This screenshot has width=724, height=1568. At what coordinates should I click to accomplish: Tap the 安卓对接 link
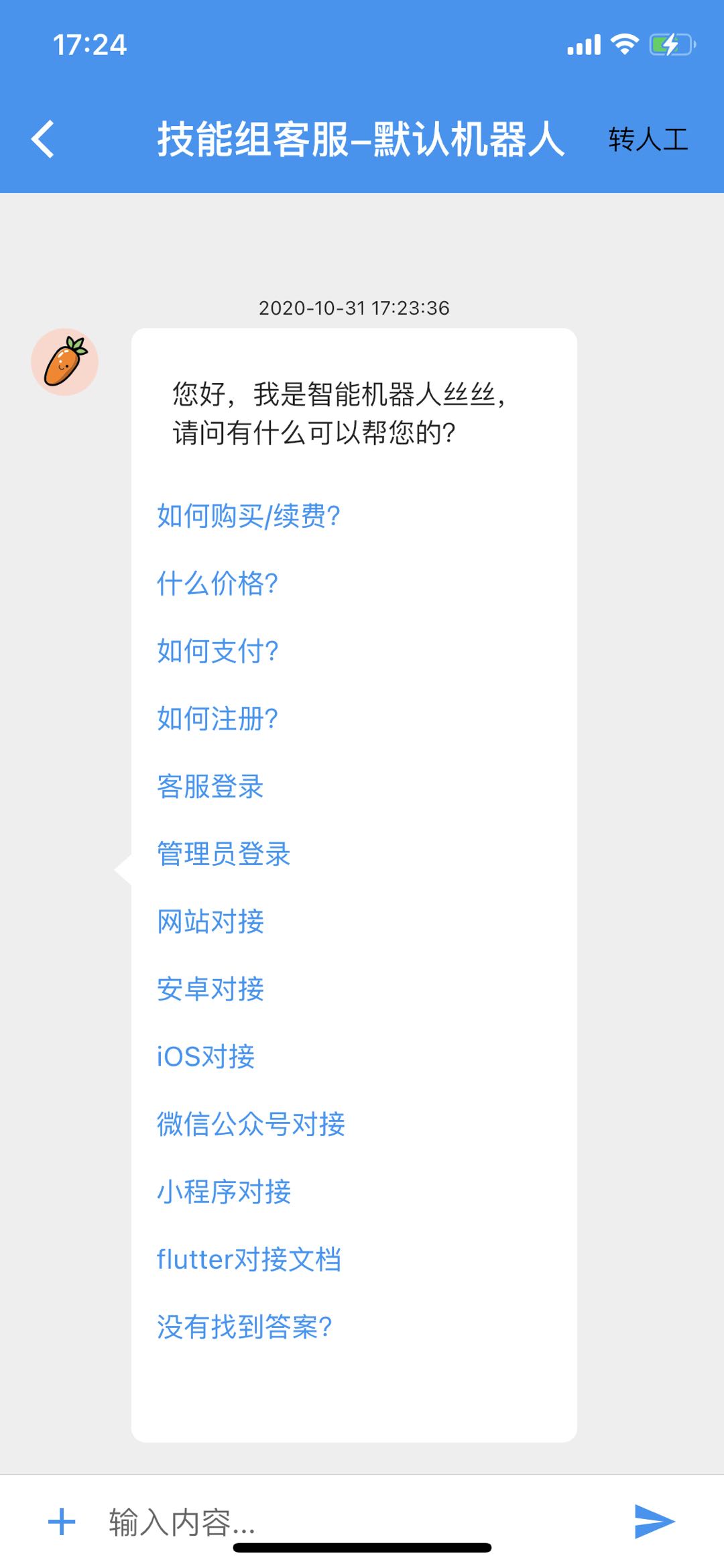(210, 989)
